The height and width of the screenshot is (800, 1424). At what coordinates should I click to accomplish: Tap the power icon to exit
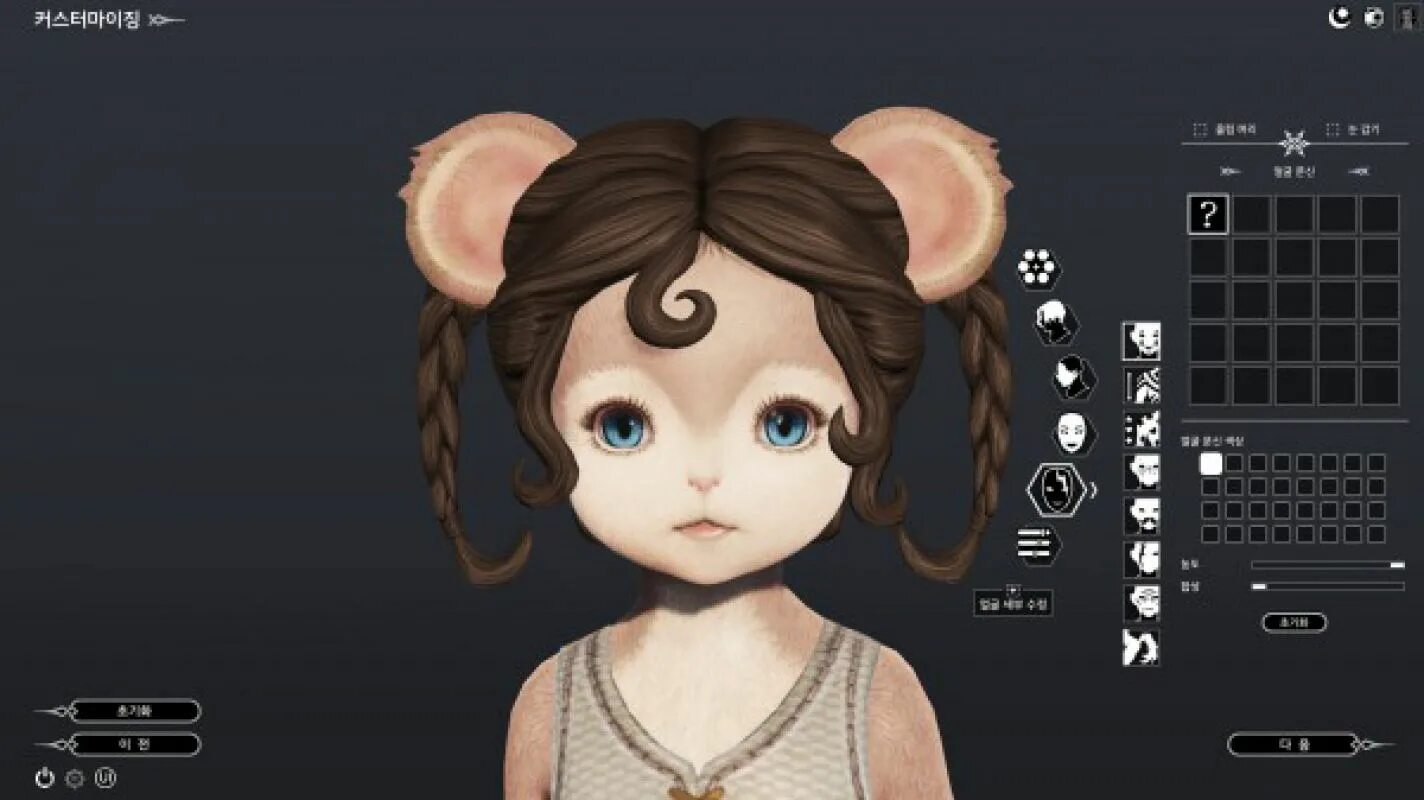coord(44,778)
